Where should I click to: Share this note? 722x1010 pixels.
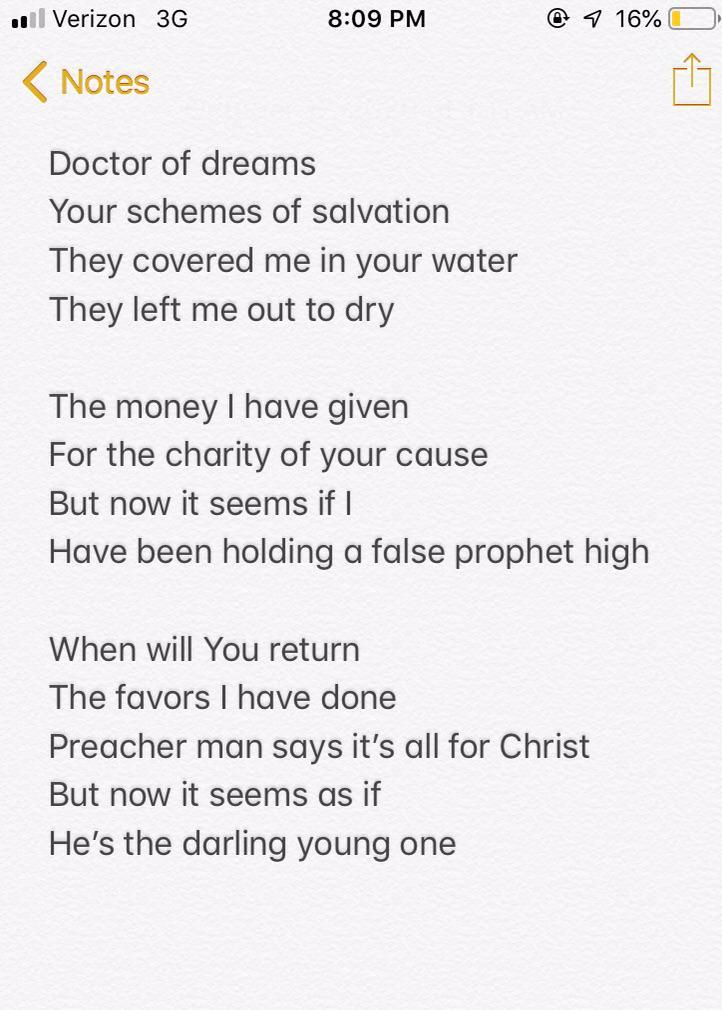[690, 80]
